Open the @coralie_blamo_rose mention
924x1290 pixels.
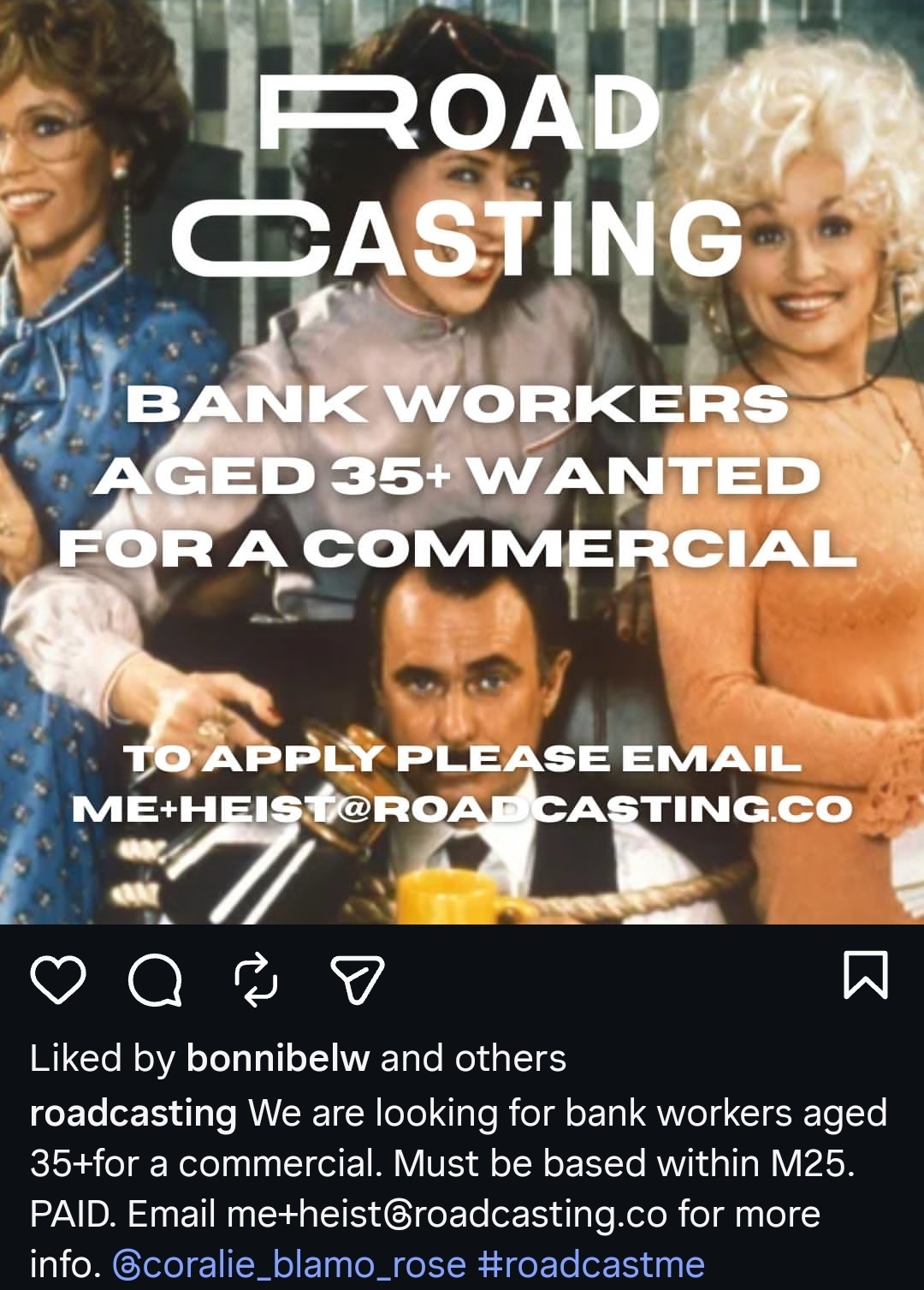coord(289,1263)
